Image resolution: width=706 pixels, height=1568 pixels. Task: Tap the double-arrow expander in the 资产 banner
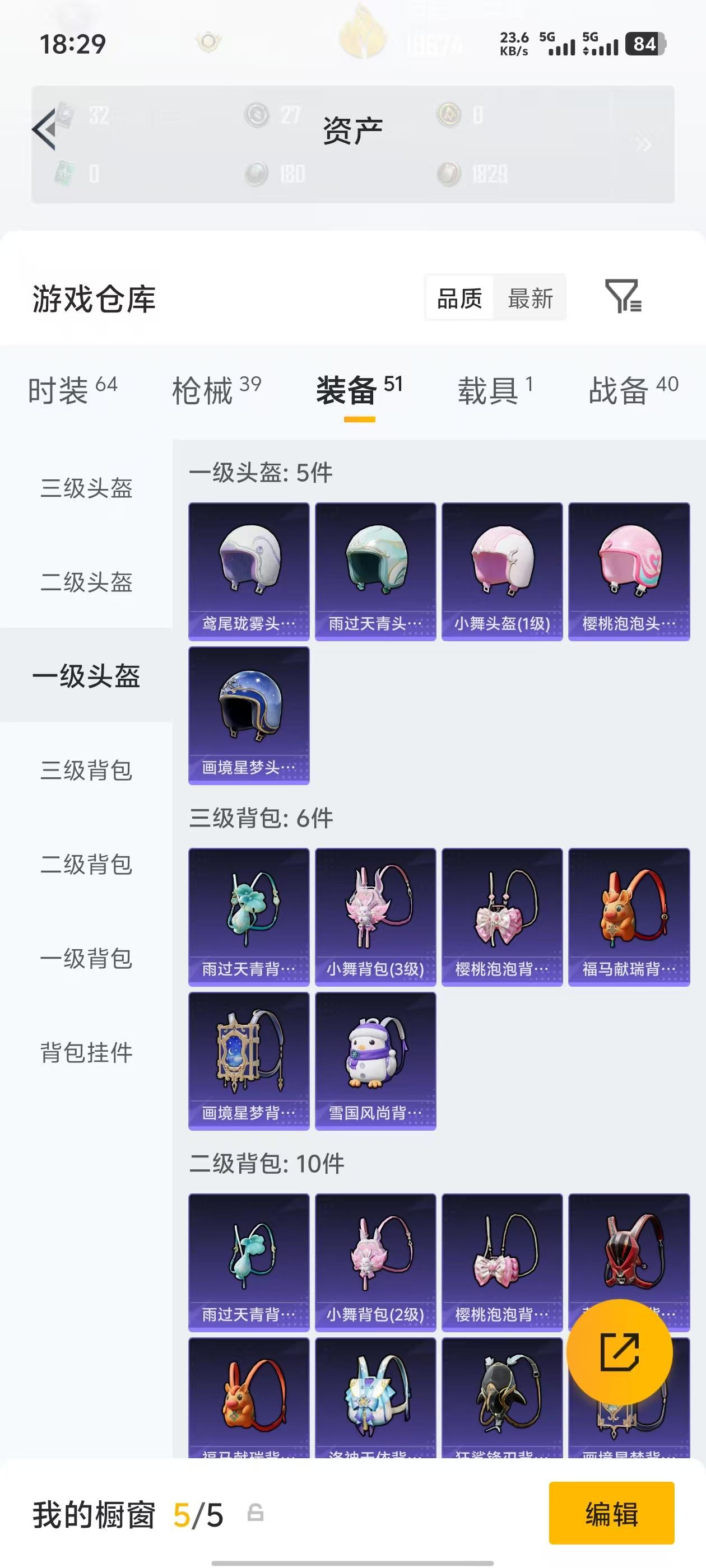point(643,145)
